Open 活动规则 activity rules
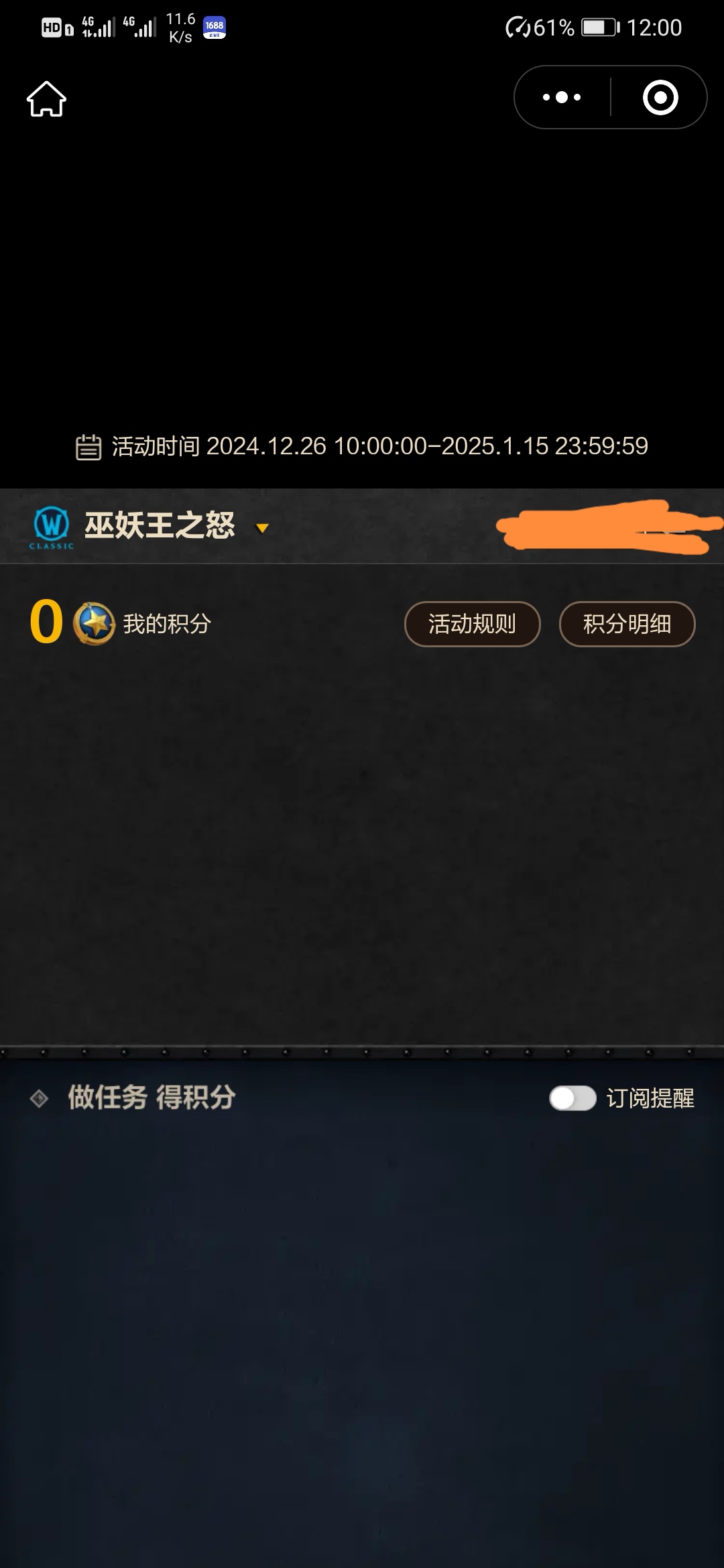This screenshot has width=724, height=1568. pyautogui.click(x=472, y=624)
